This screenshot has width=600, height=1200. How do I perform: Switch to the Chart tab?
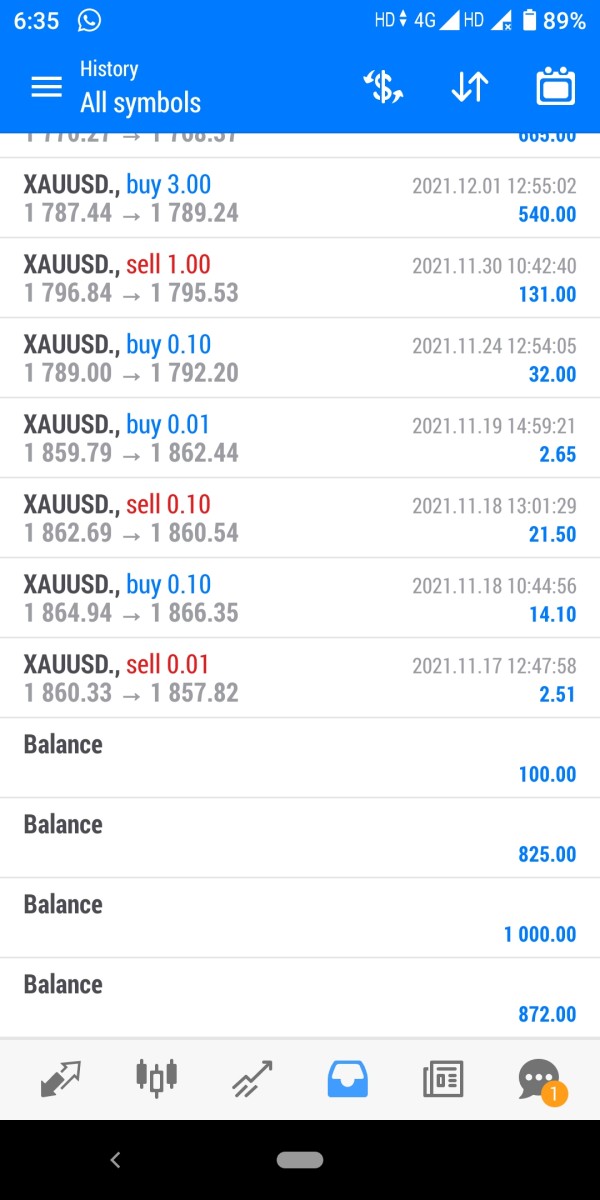click(x=156, y=1078)
